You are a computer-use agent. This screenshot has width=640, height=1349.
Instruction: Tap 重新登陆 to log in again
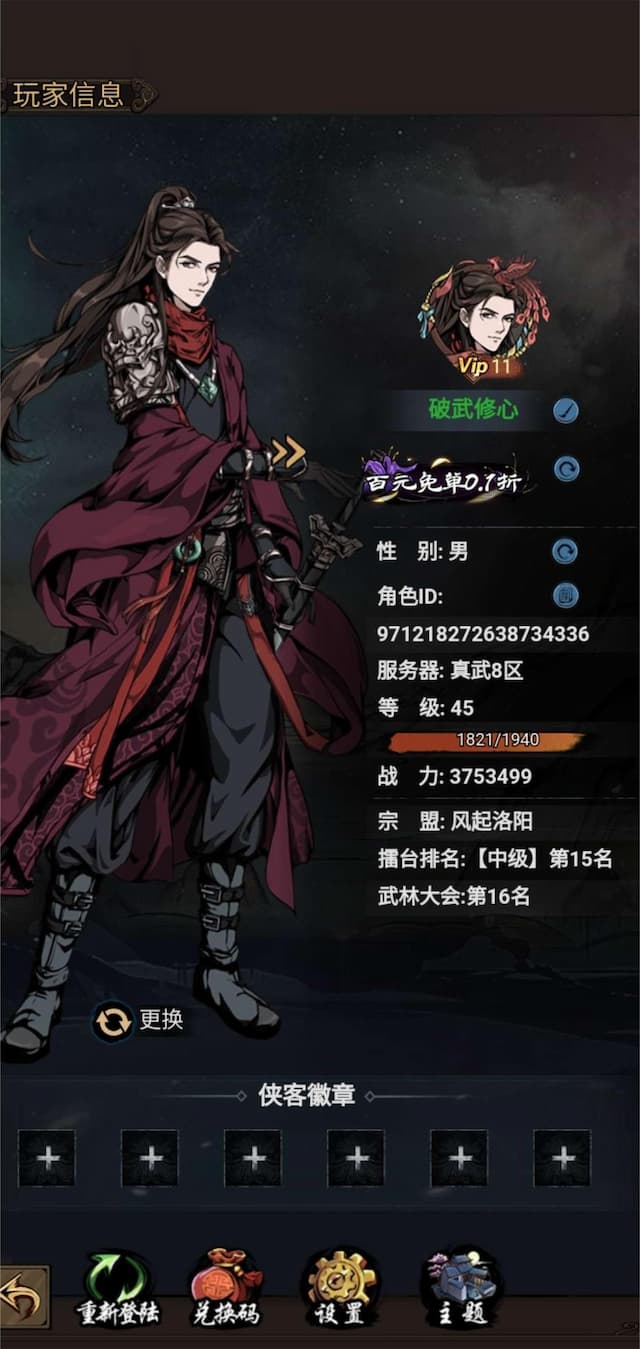[118, 1289]
